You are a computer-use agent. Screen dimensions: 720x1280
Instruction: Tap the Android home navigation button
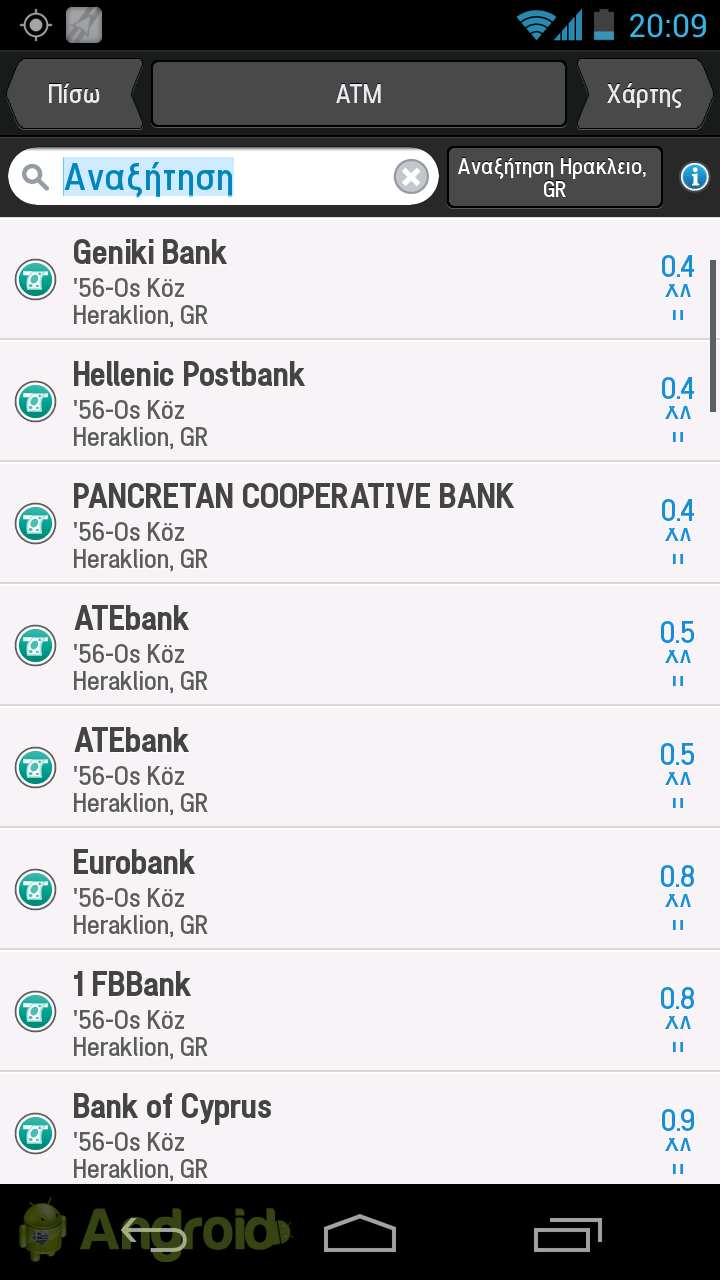coord(360,1233)
